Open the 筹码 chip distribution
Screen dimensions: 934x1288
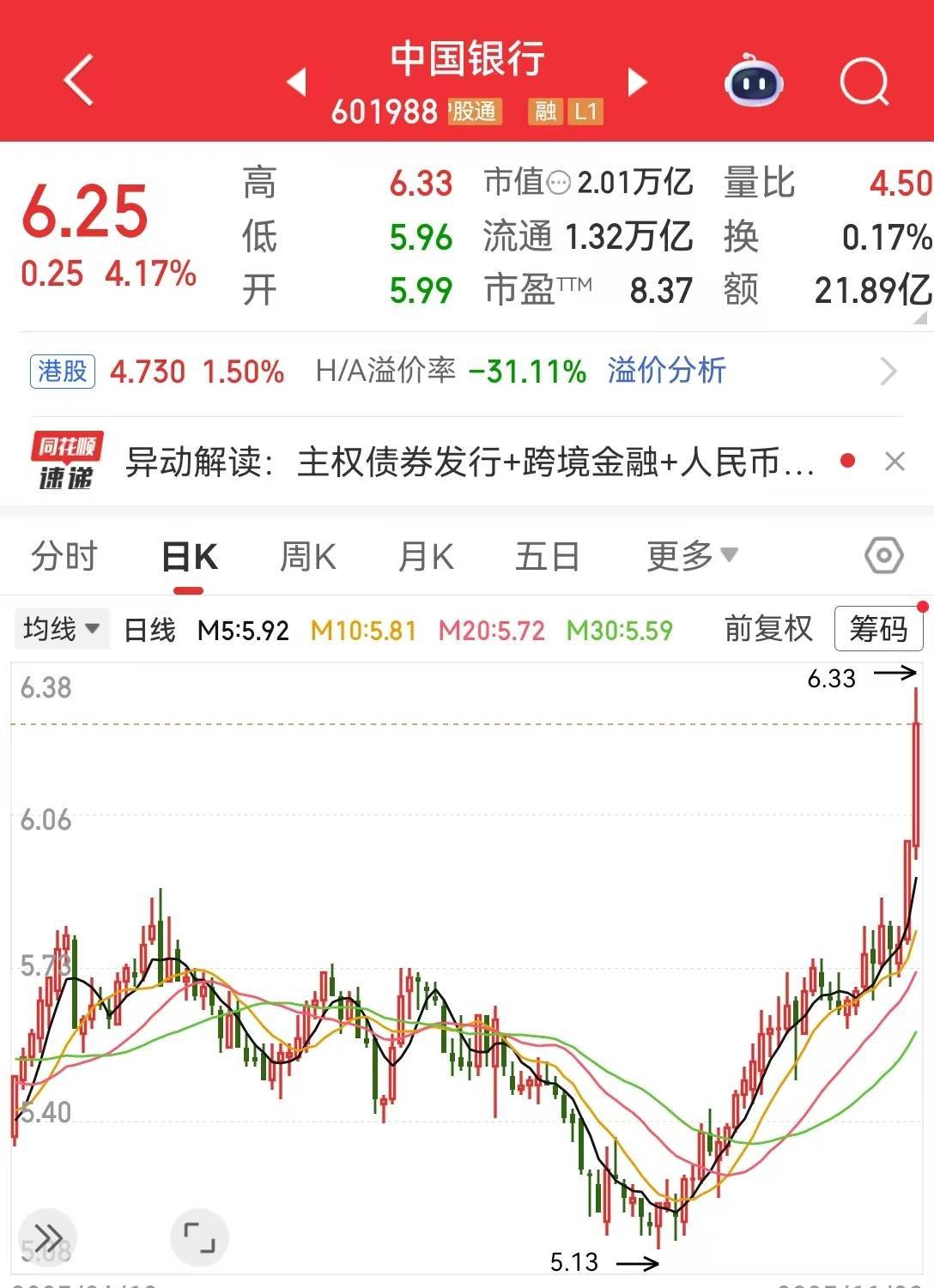(x=878, y=629)
